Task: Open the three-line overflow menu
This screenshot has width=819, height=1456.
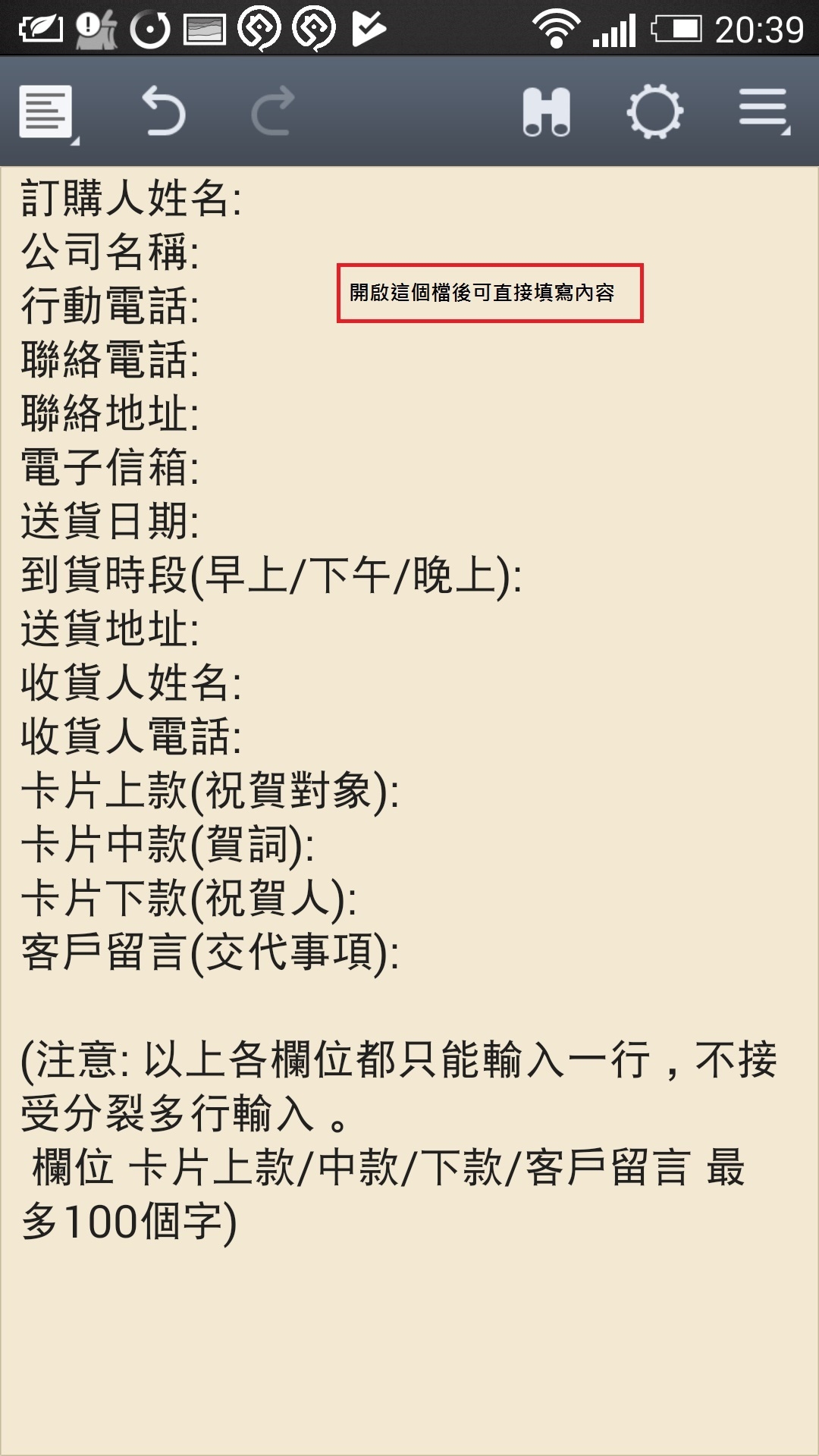Action: [x=764, y=111]
